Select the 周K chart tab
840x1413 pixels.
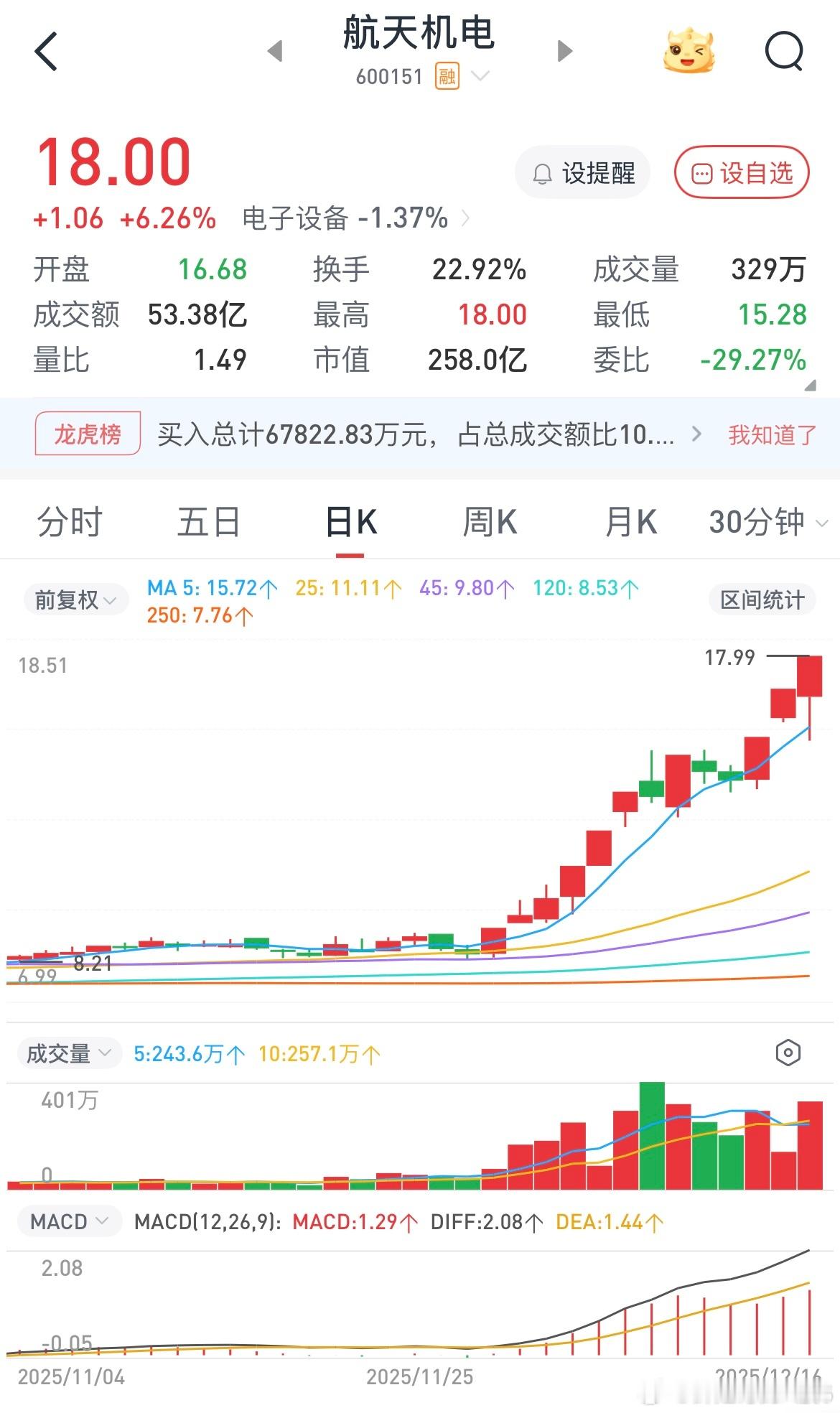[x=490, y=522]
